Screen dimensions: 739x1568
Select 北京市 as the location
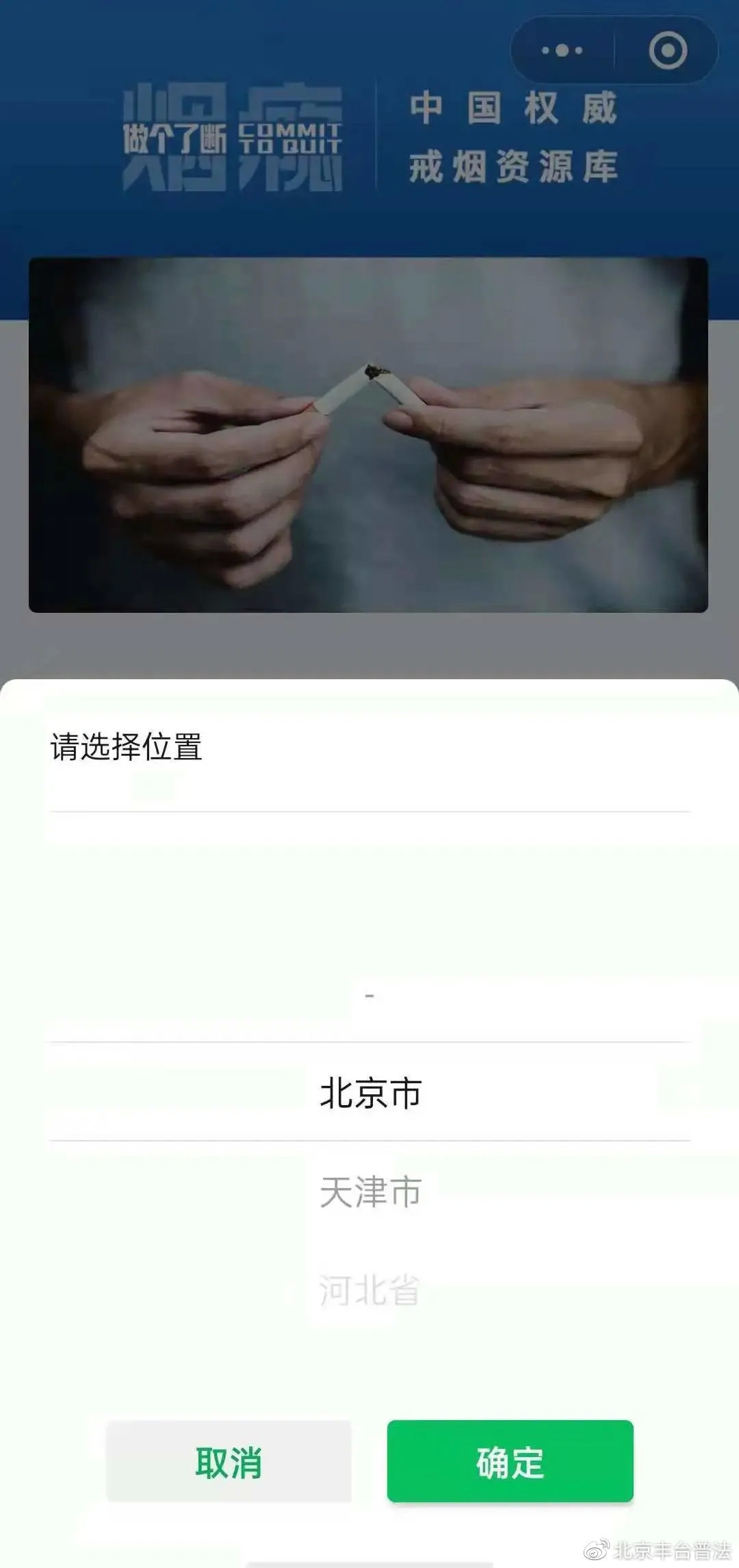369,1093
